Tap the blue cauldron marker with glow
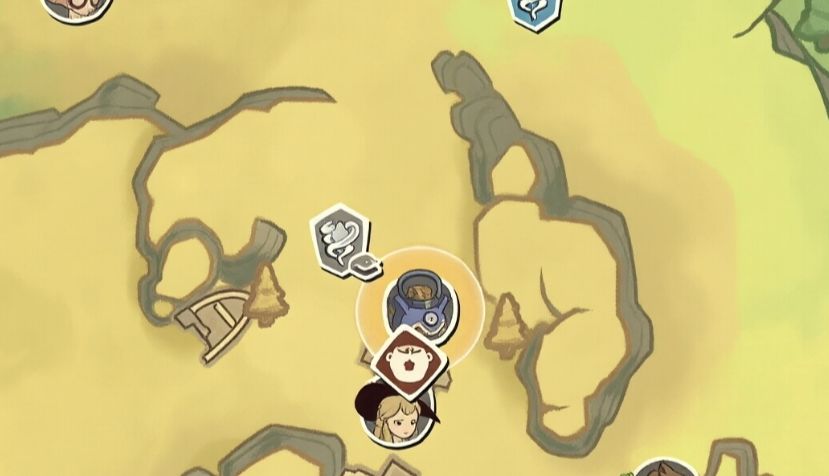 419,299
